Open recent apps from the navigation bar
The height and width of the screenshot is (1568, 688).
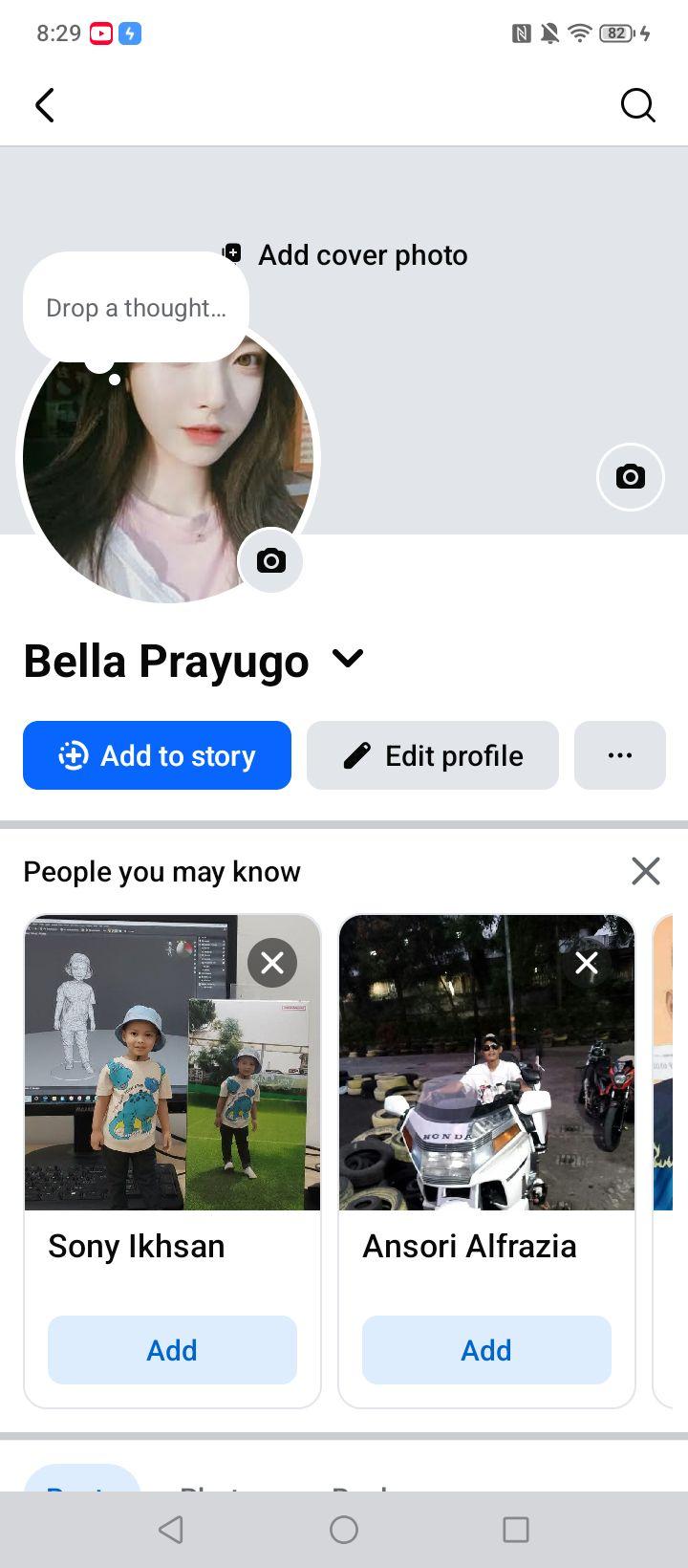(516, 1530)
